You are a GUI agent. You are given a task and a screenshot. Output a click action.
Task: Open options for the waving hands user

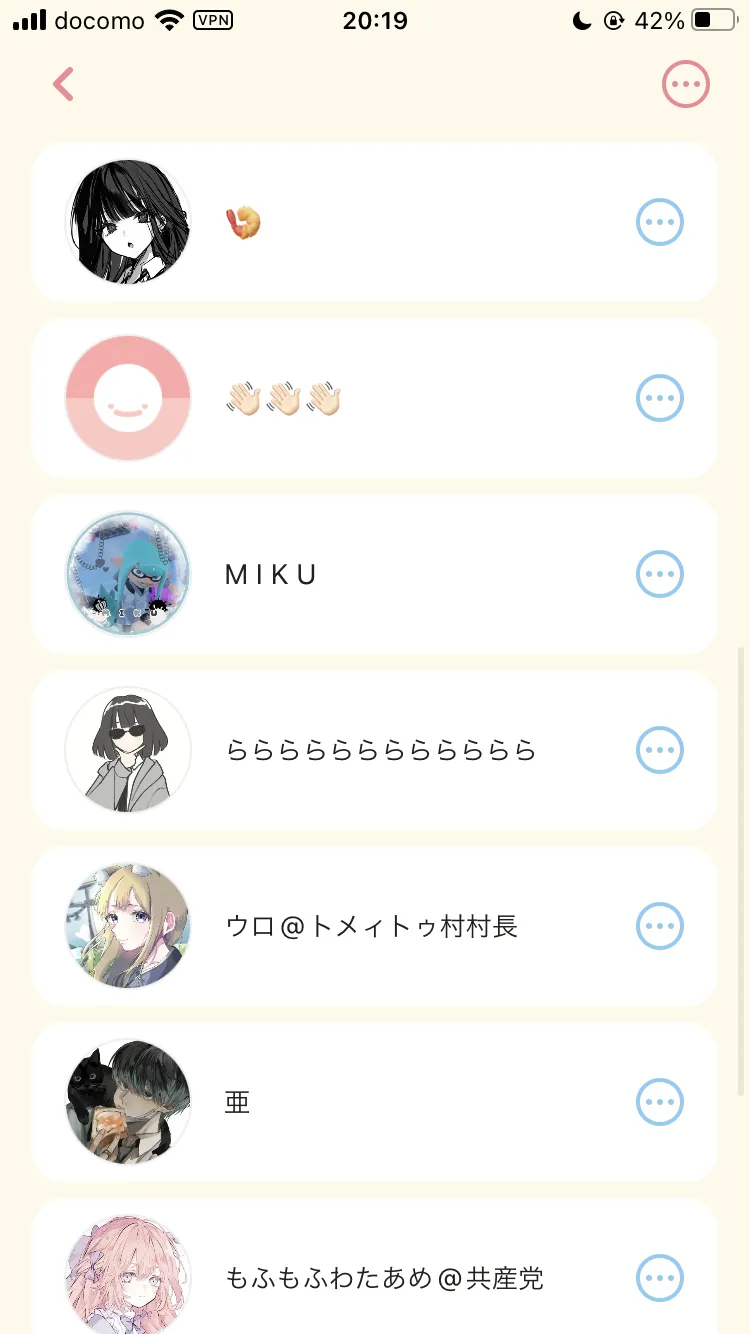coord(660,398)
